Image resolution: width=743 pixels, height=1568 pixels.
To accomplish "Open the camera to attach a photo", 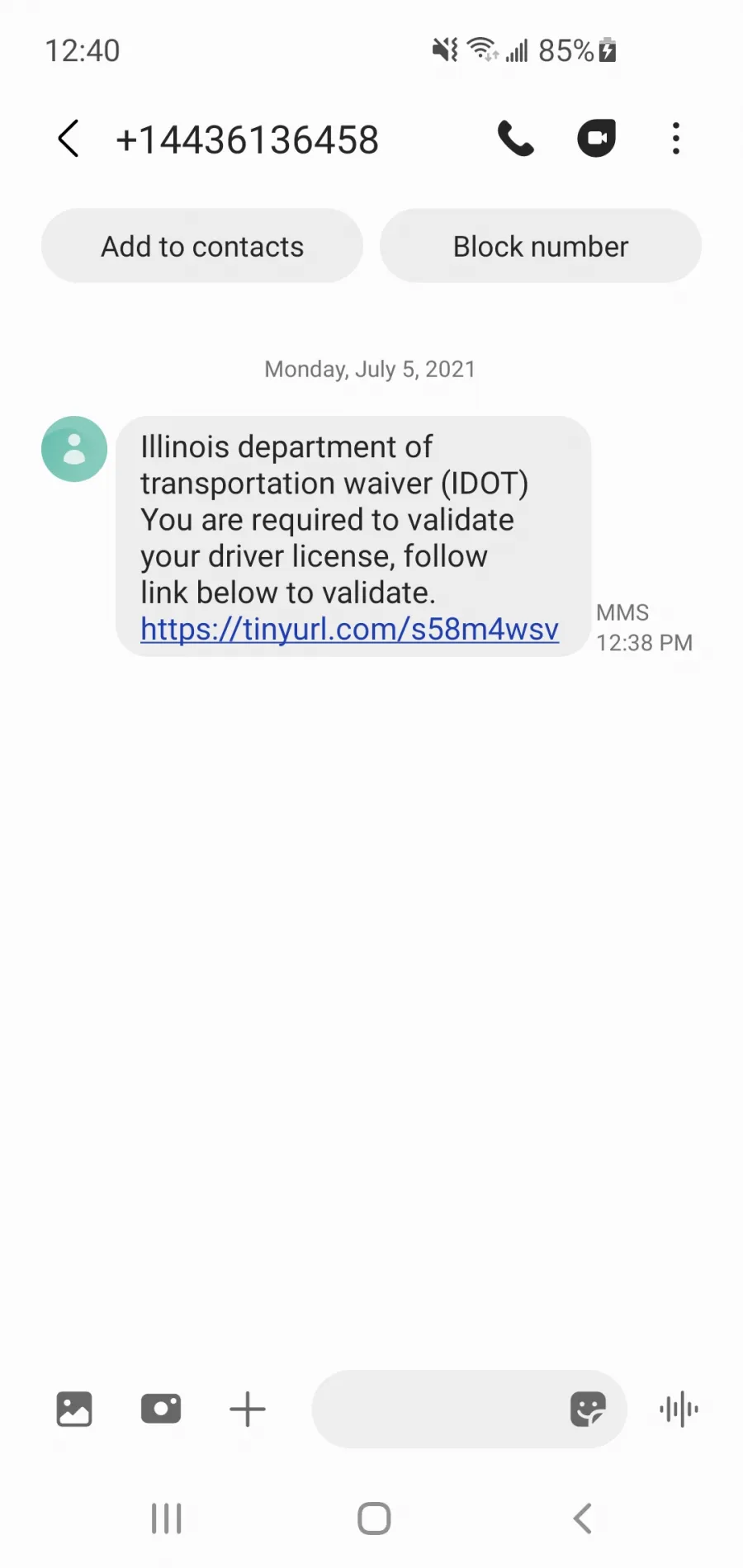I will pos(161,1409).
